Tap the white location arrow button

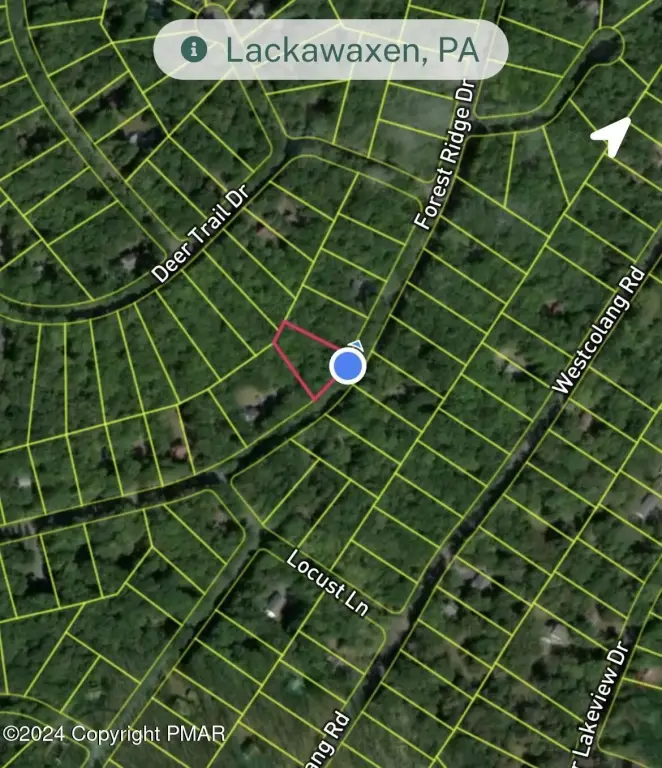pyautogui.click(x=612, y=137)
